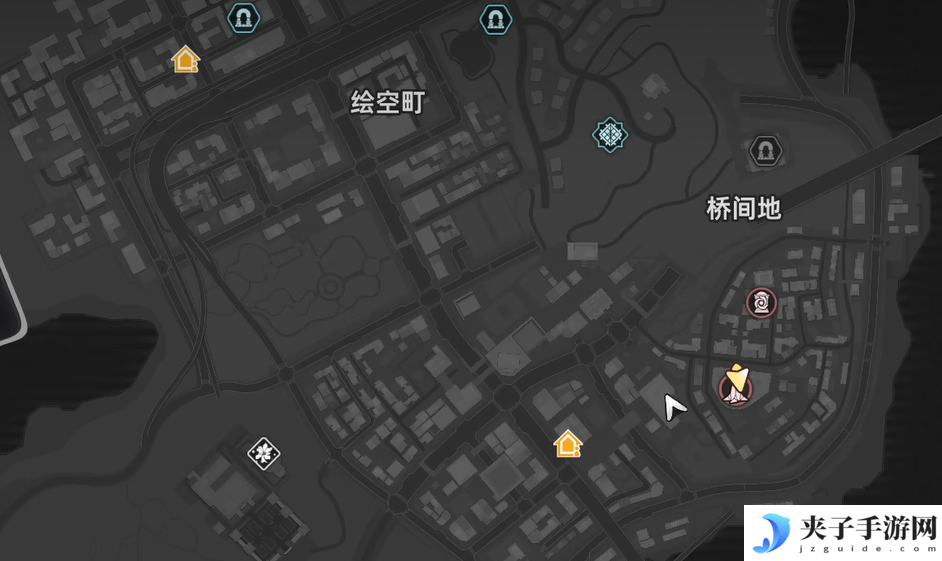
Task: Tap the pink round marker below 桥间地
Action: tap(761, 302)
